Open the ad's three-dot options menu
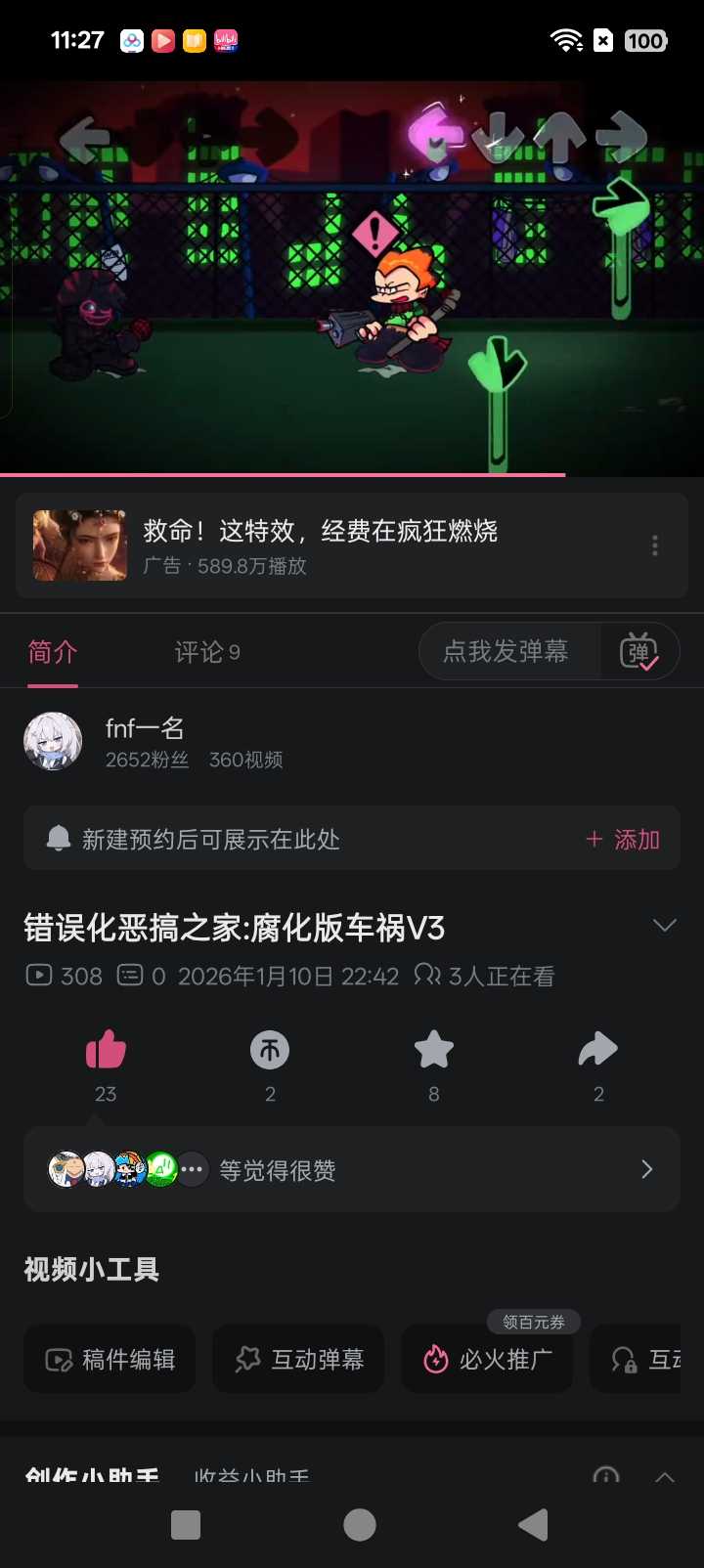Screen dimensions: 704x1568 [x=654, y=545]
